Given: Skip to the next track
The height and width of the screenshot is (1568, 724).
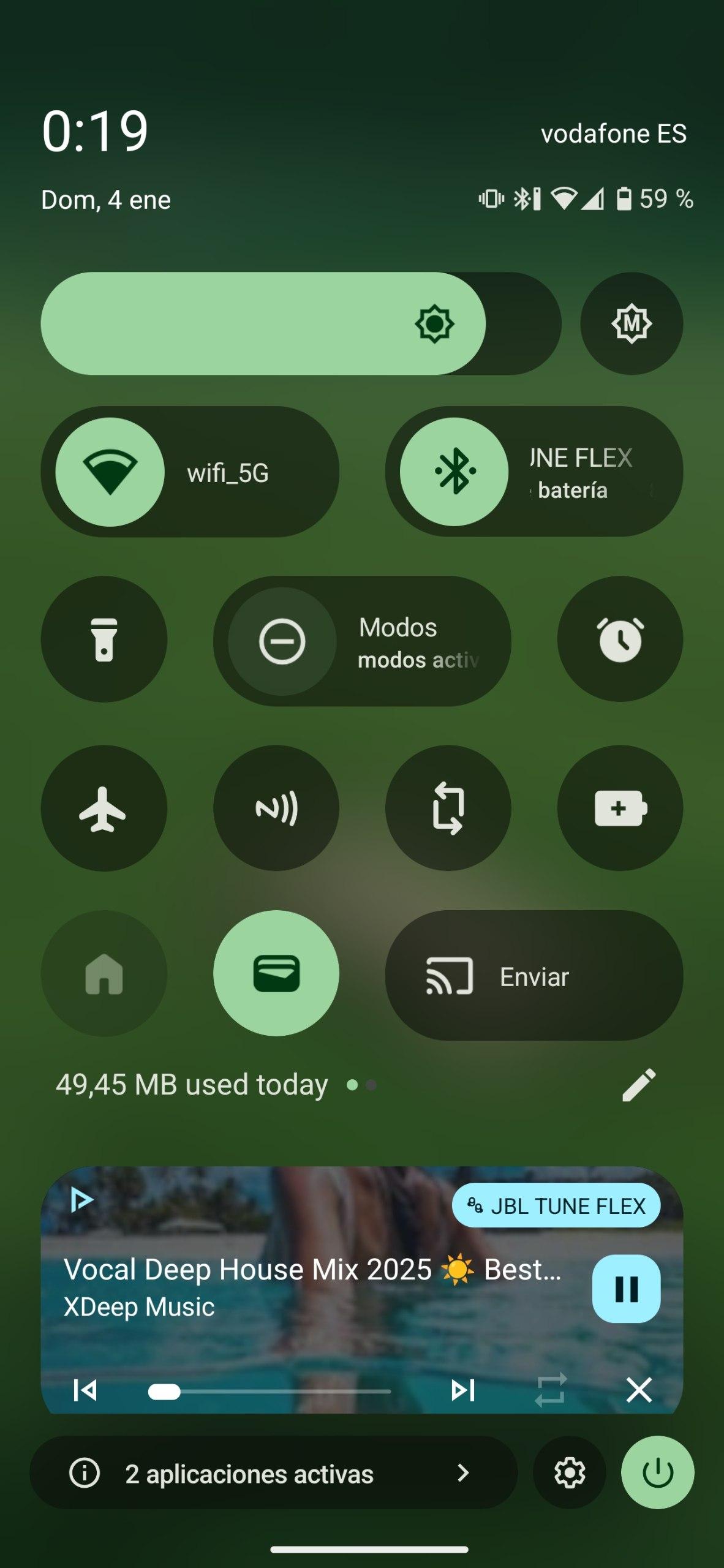Looking at the screenshot, I should click(x=463, y=1390).
